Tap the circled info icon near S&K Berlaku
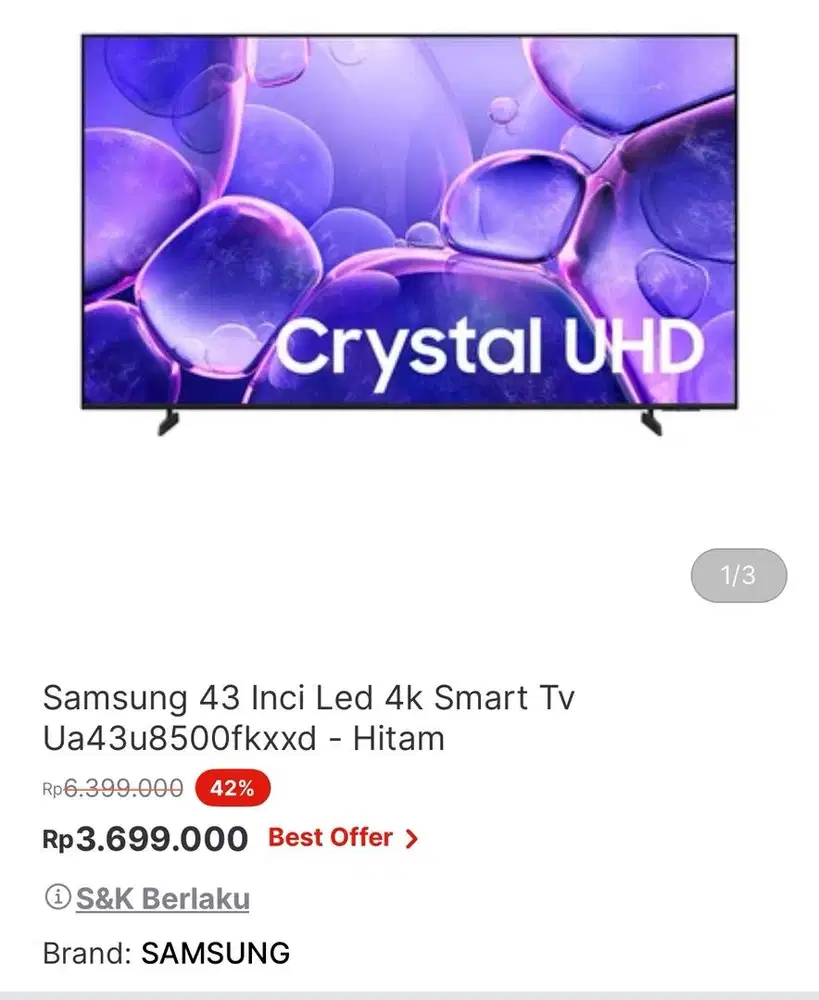Screen dimensions: 819x1000 click(x=56, y=899)
